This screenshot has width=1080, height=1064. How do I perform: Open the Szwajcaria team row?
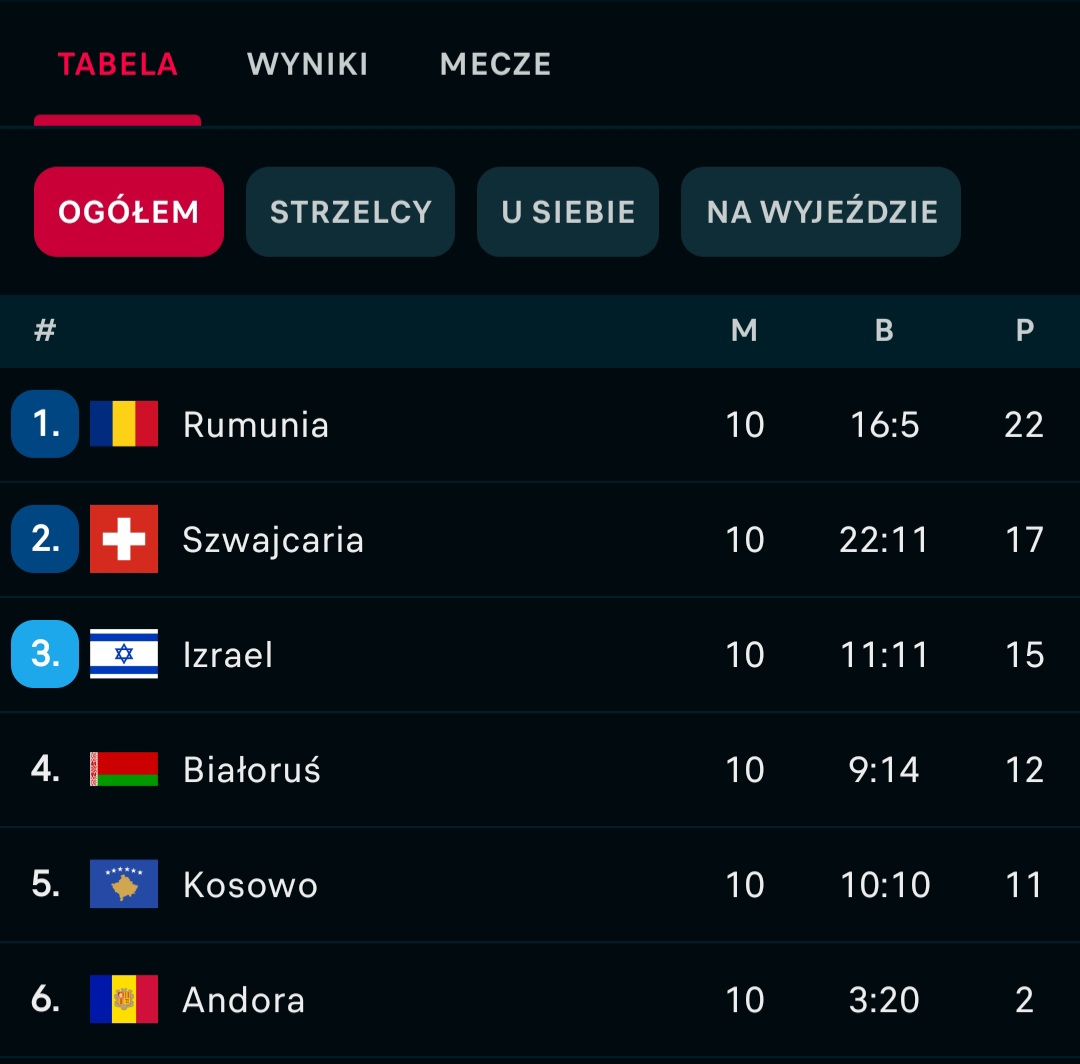[x=540, y=539]
